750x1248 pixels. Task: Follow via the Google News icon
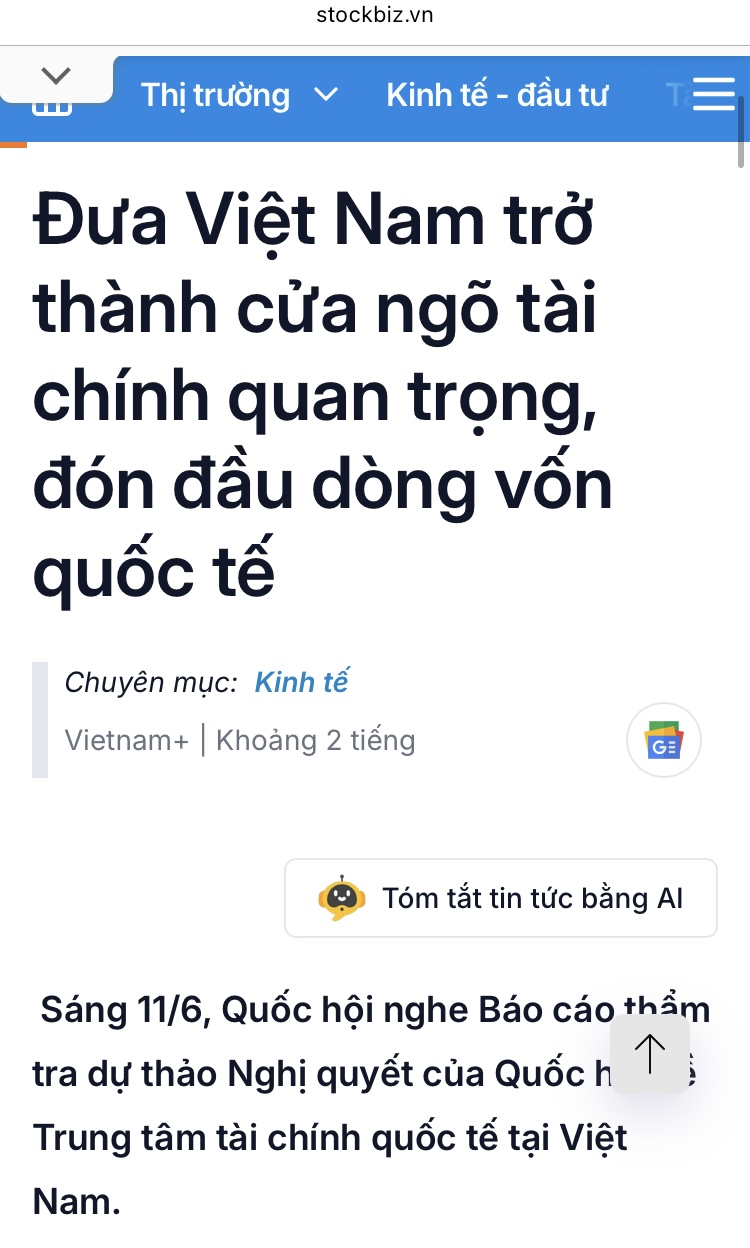click(664, 741)
